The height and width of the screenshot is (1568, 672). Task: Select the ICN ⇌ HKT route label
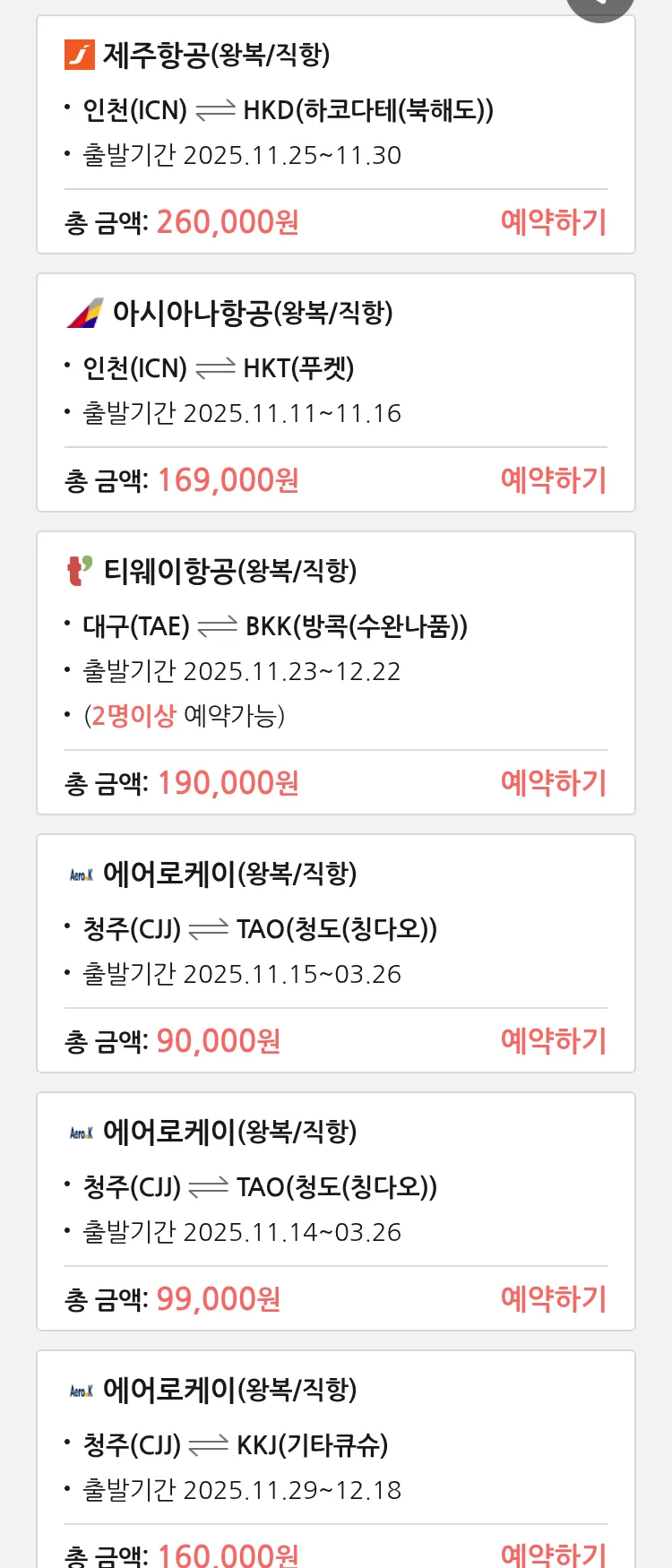coord(222,368)
